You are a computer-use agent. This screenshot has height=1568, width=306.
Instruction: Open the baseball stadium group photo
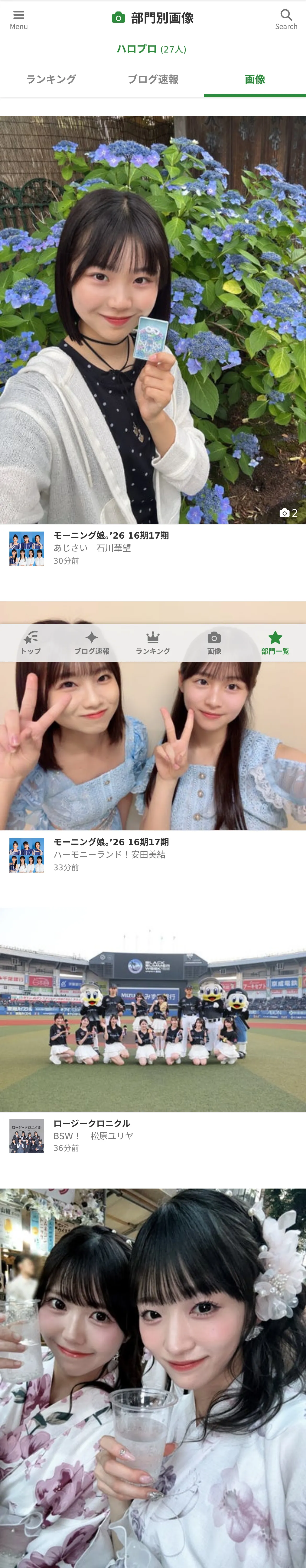[153, 1010]
